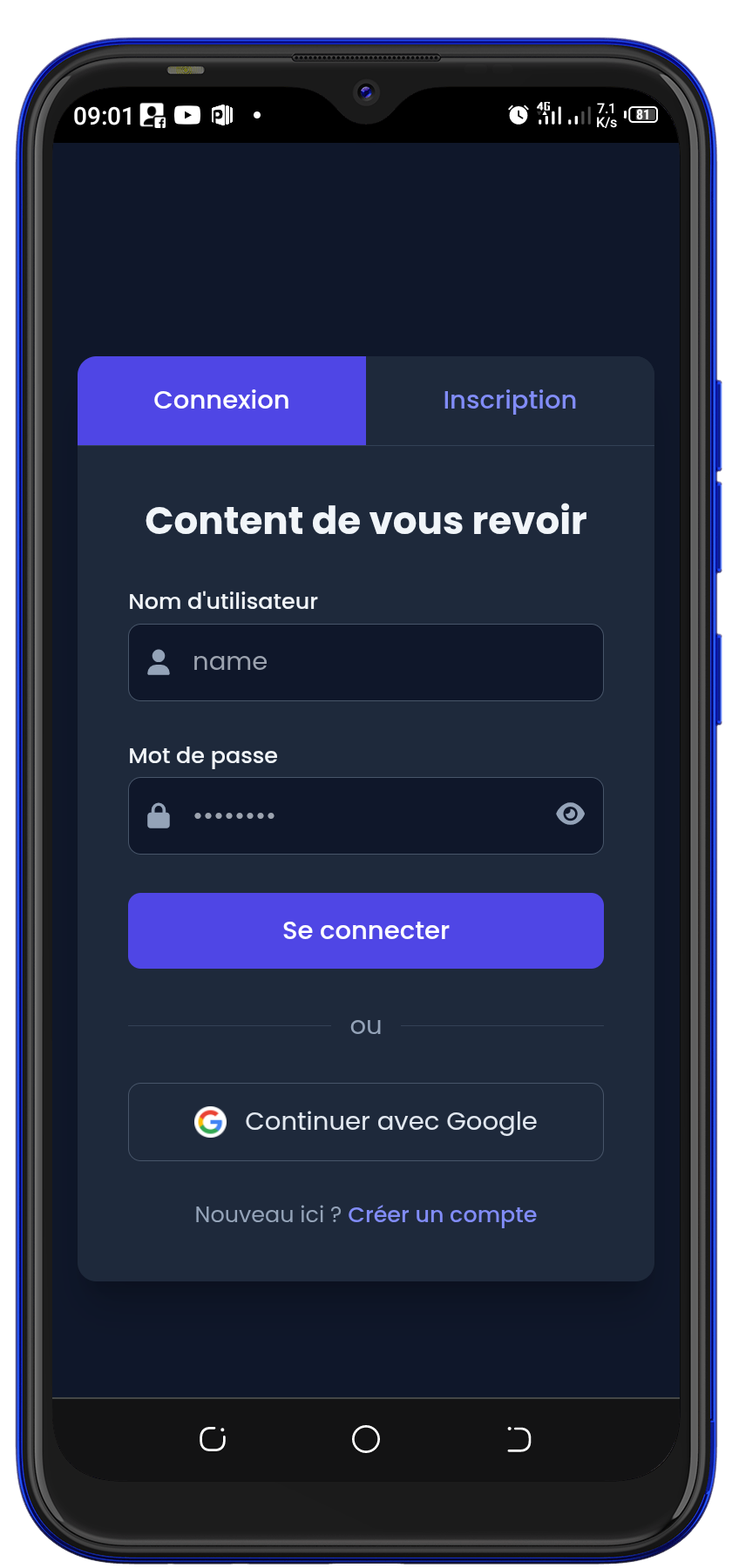Tap the back navigation button
Screen dimensions: 732x1568
pos(518,1439)
